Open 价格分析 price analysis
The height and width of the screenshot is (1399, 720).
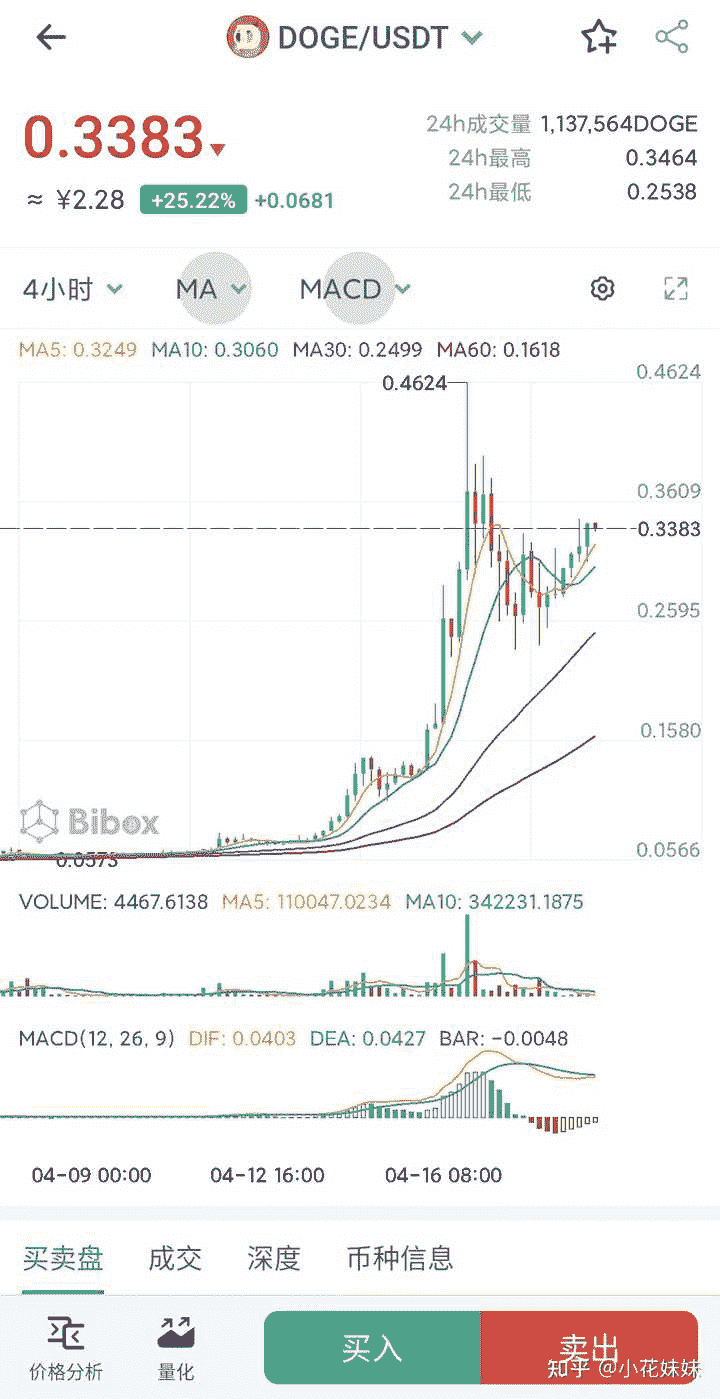pos(66,1348)
